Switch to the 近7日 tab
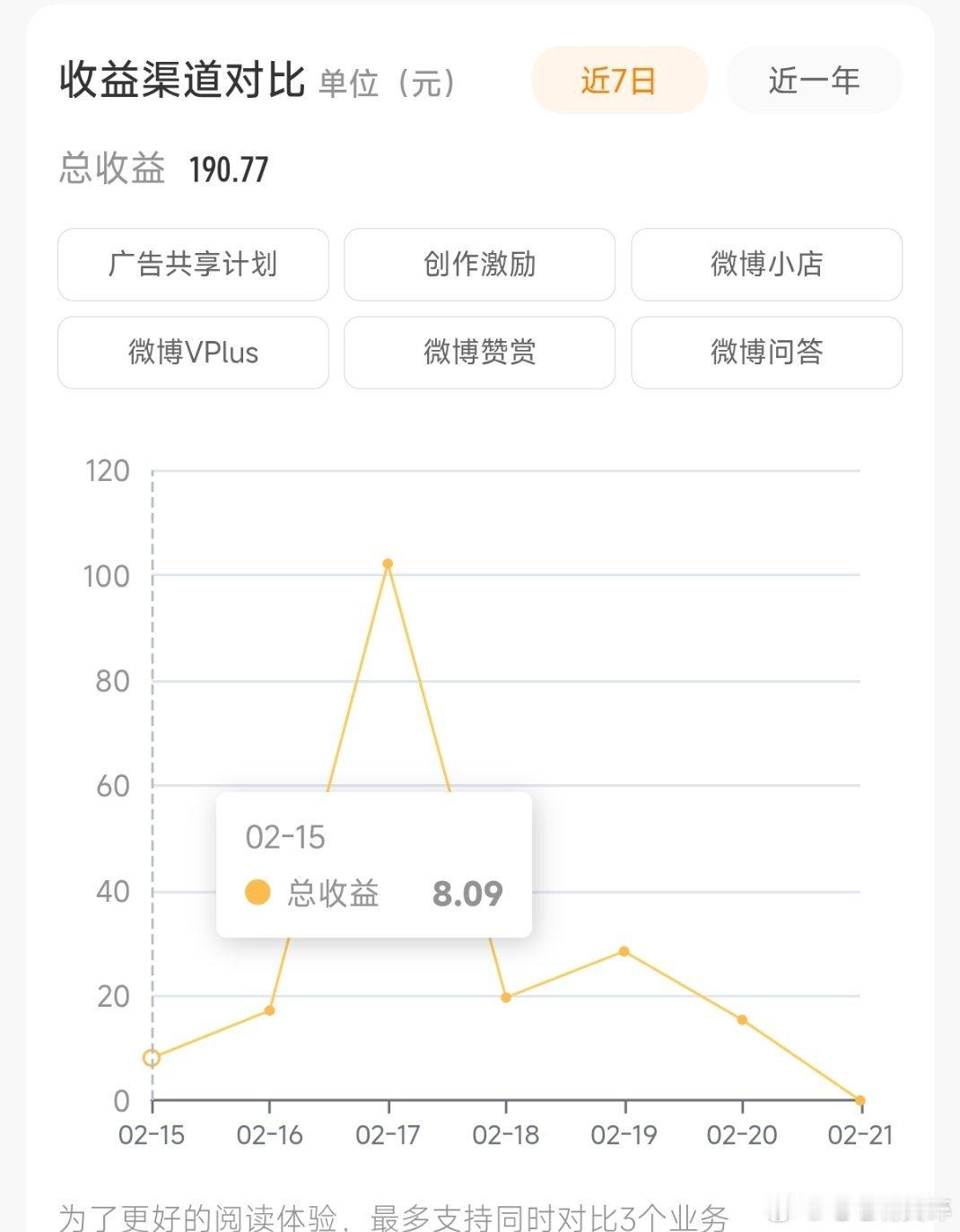 (x=619, y=81)
